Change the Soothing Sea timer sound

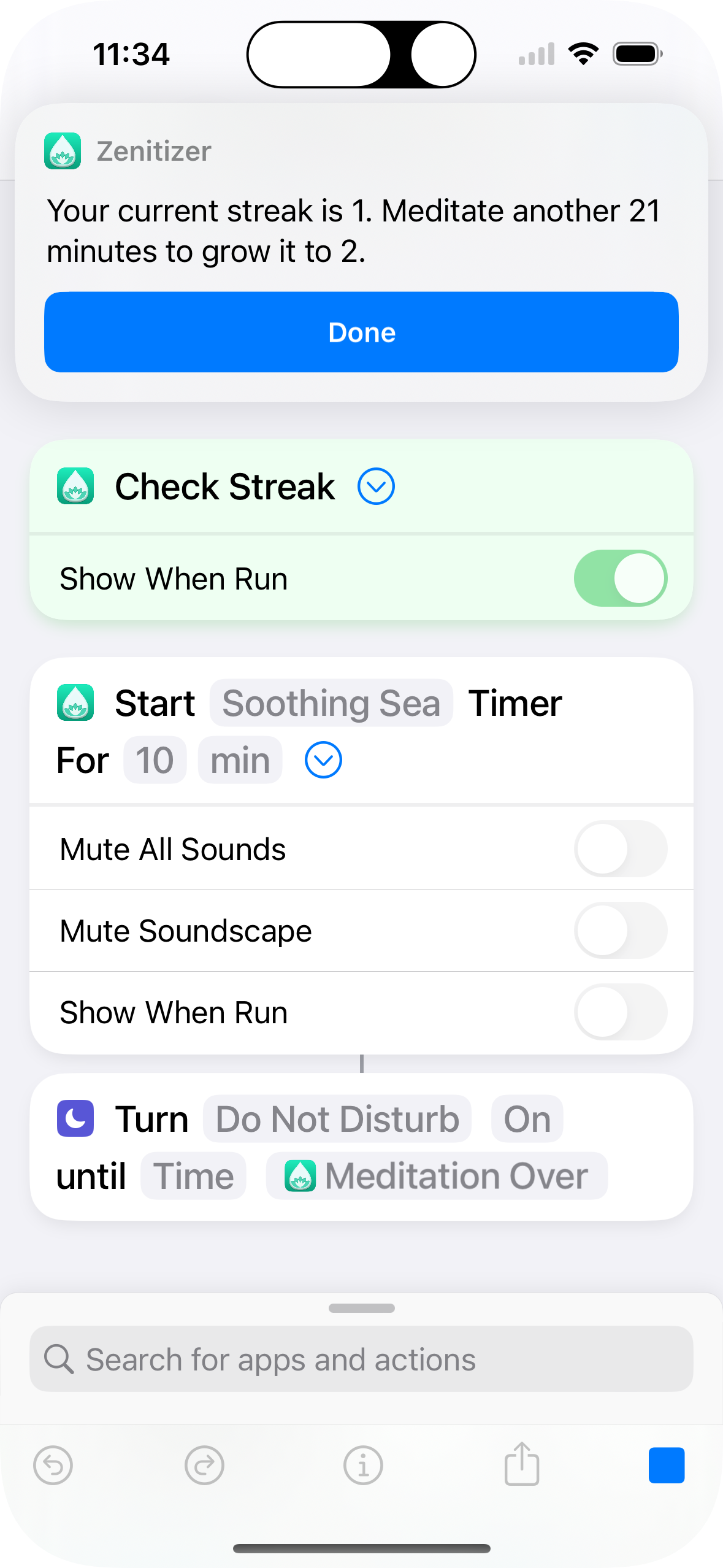(331, 703)
